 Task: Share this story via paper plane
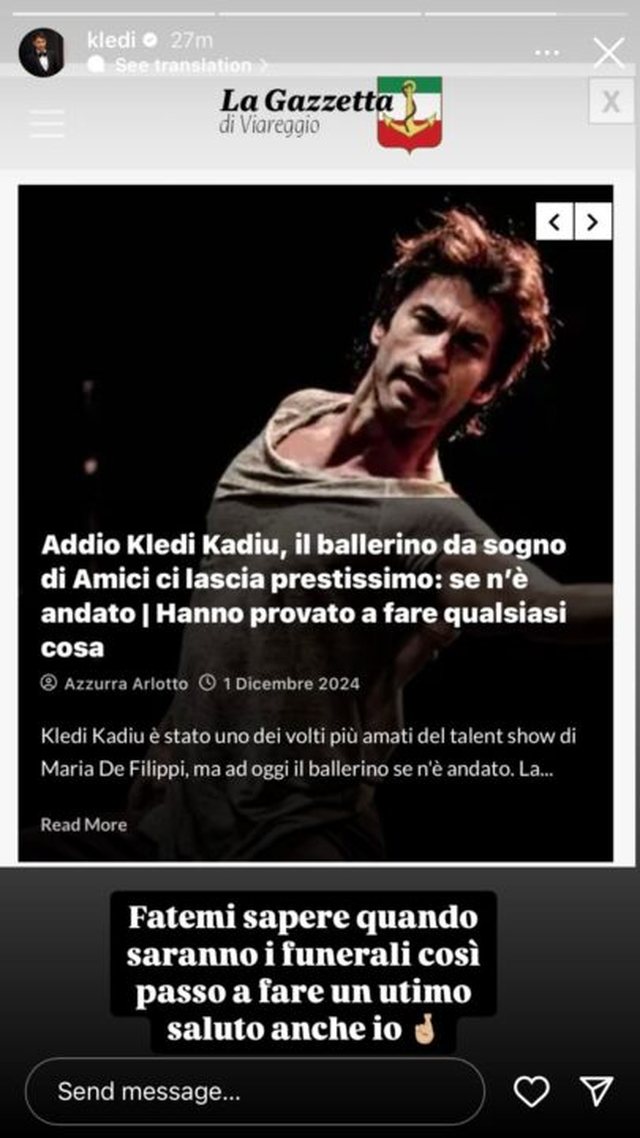point(596,1091)
